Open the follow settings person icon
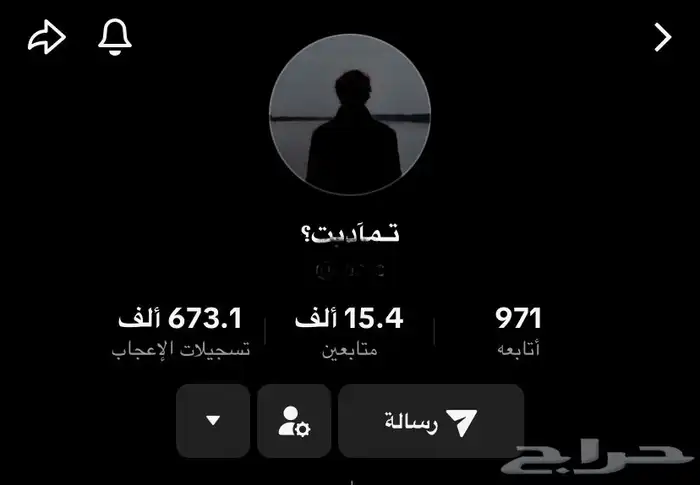 (x=294, y=421)
